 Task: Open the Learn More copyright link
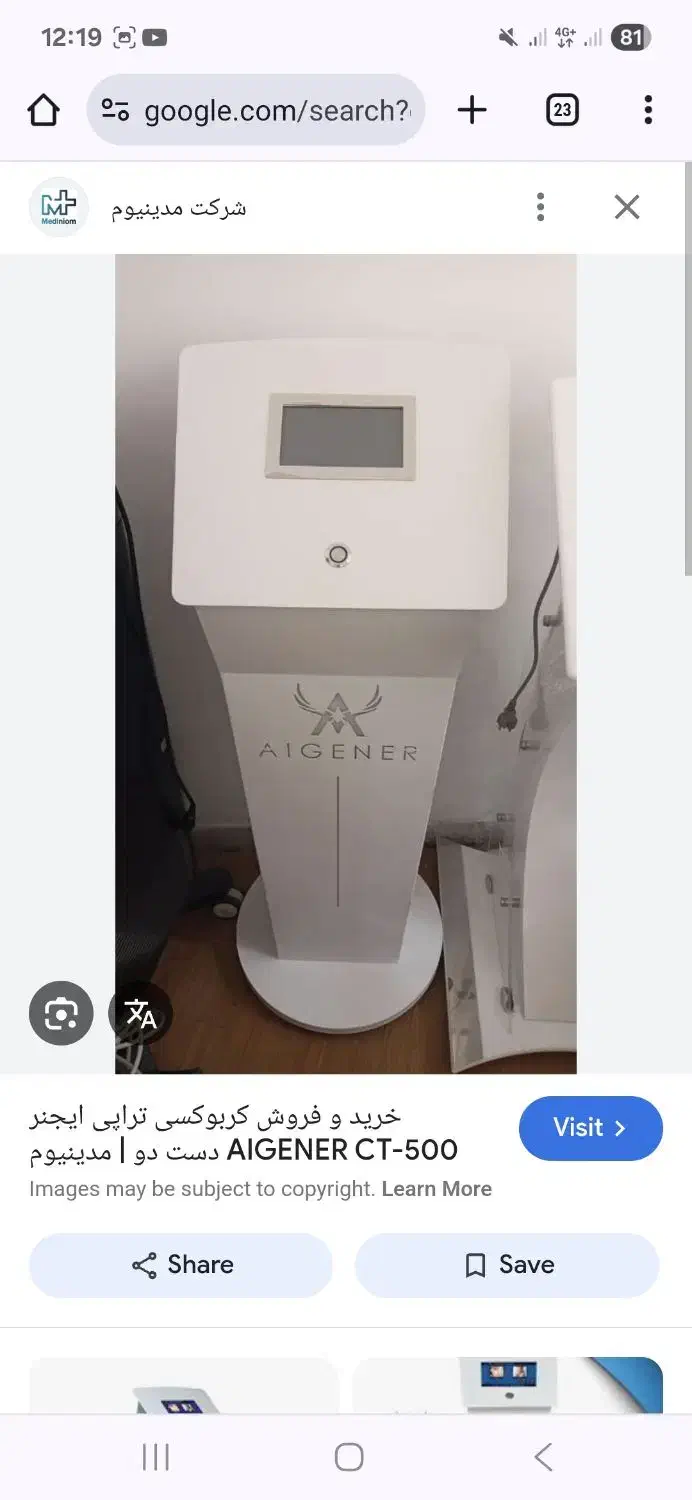click(436, 1189)
